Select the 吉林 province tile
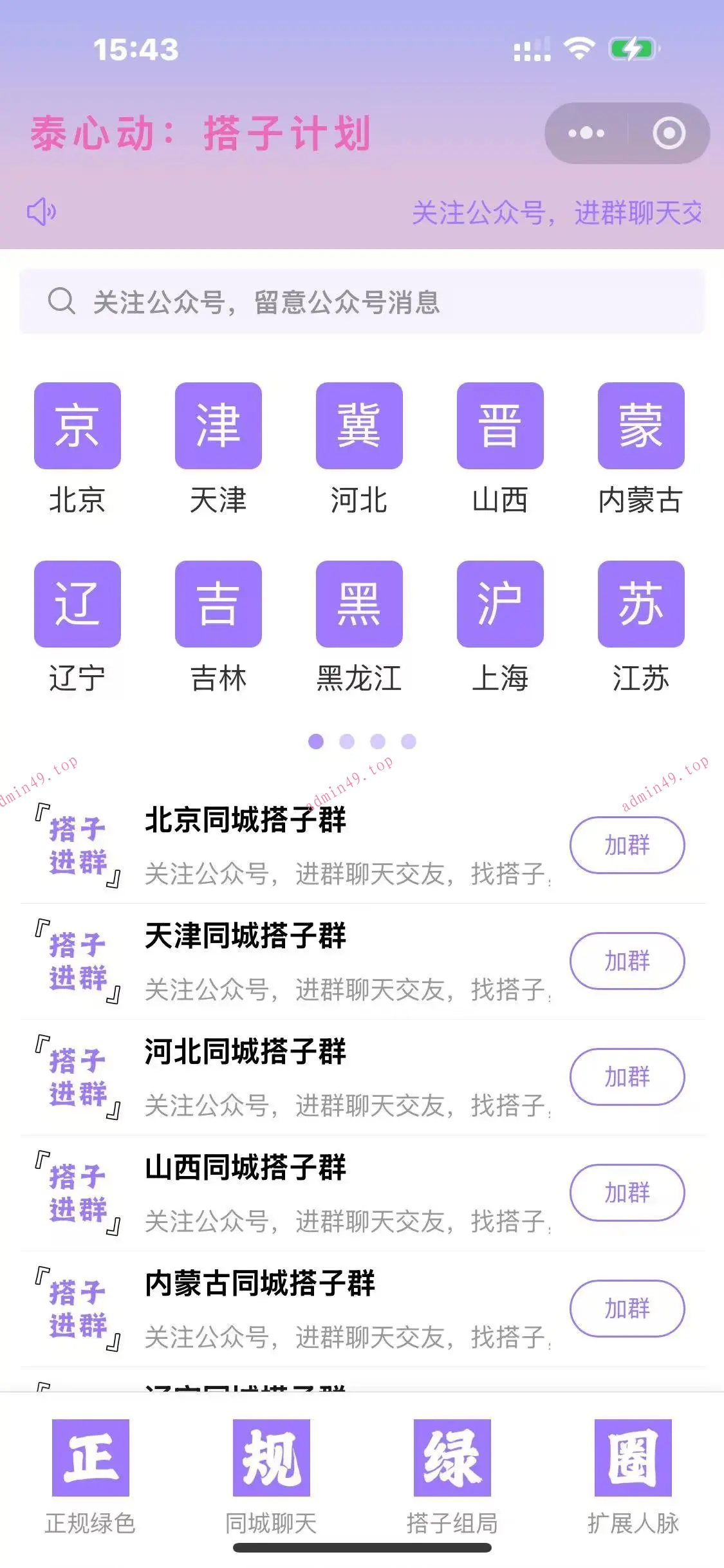The height and width of the screenshot is (1568, 724). point(218,604)
